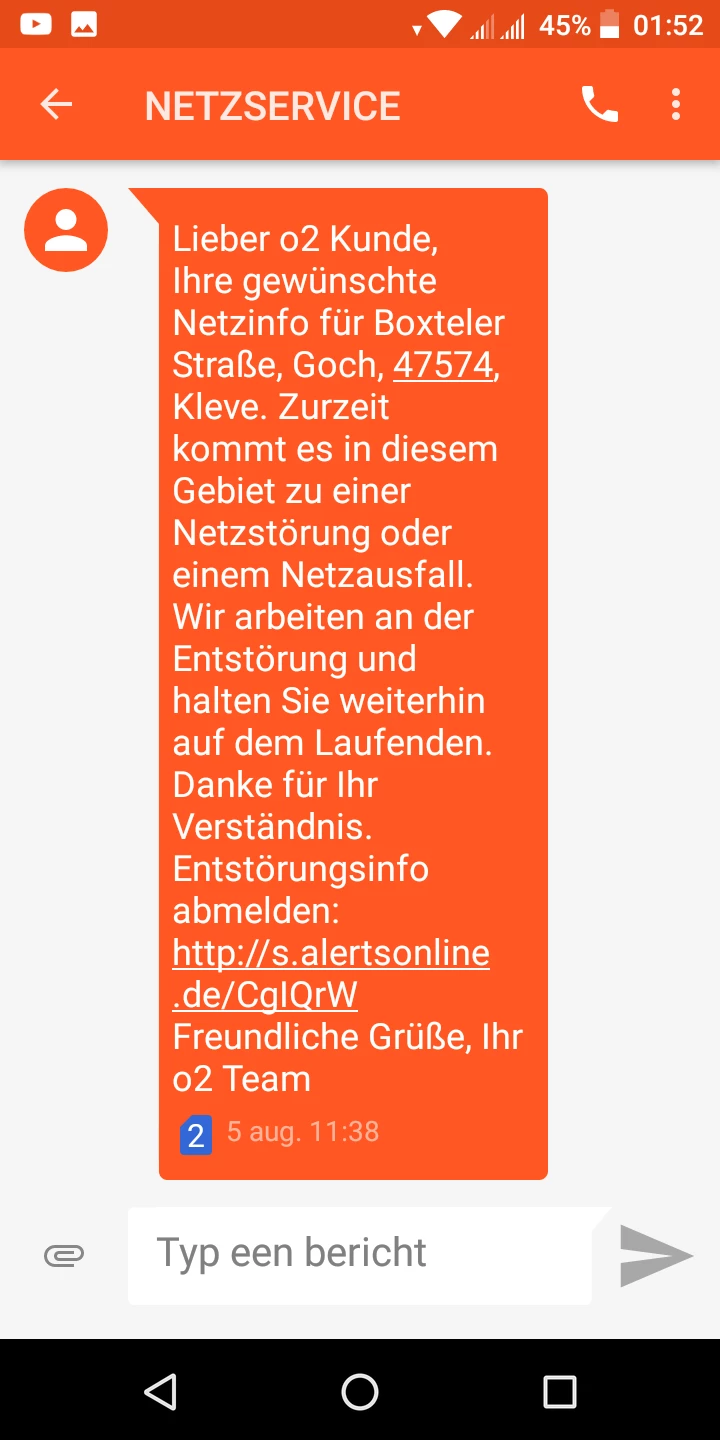Image resolution: width=720 pixels, height=1440 pixels.
Task: Open recent apps from the navigation bar
Action: click(x=559, y=1391)
